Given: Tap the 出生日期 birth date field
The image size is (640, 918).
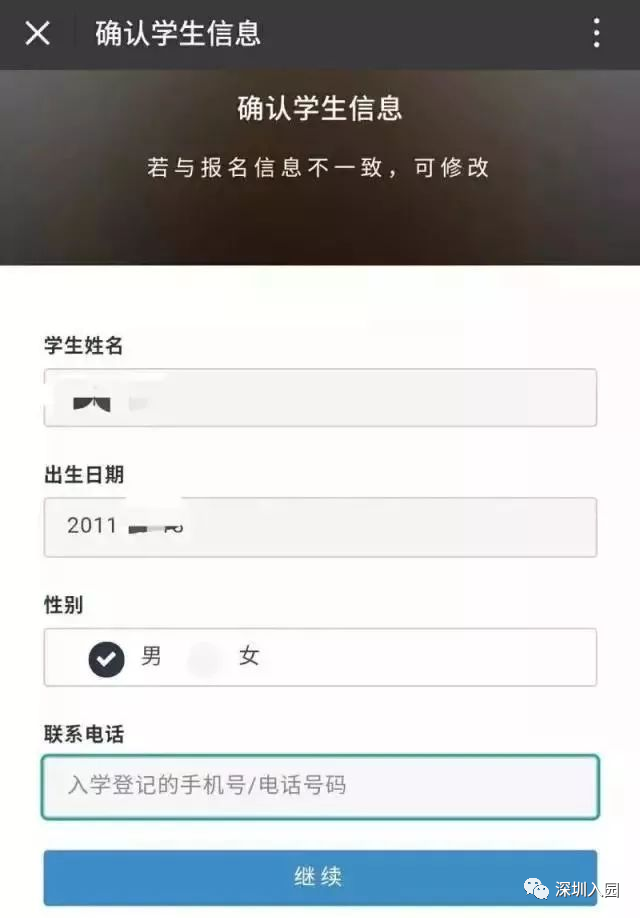Looking at the screenshot, I should [320, 527].
